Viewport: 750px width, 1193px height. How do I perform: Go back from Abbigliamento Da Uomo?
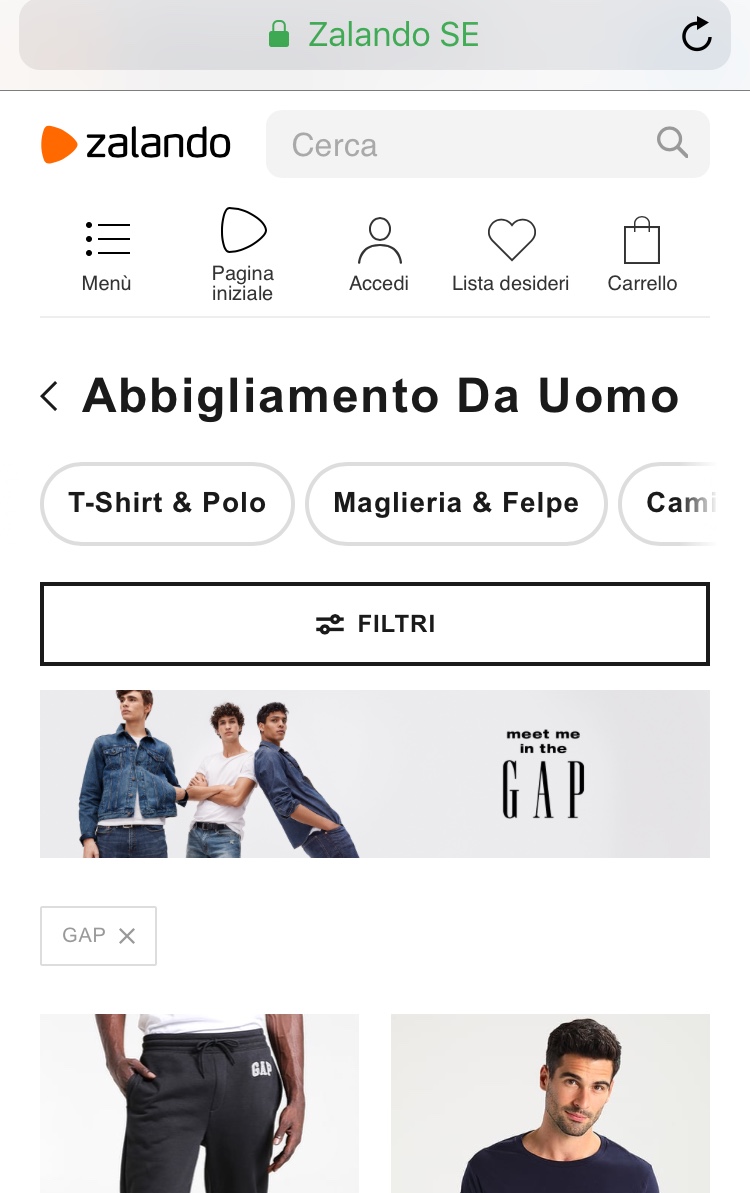[50, 396]
